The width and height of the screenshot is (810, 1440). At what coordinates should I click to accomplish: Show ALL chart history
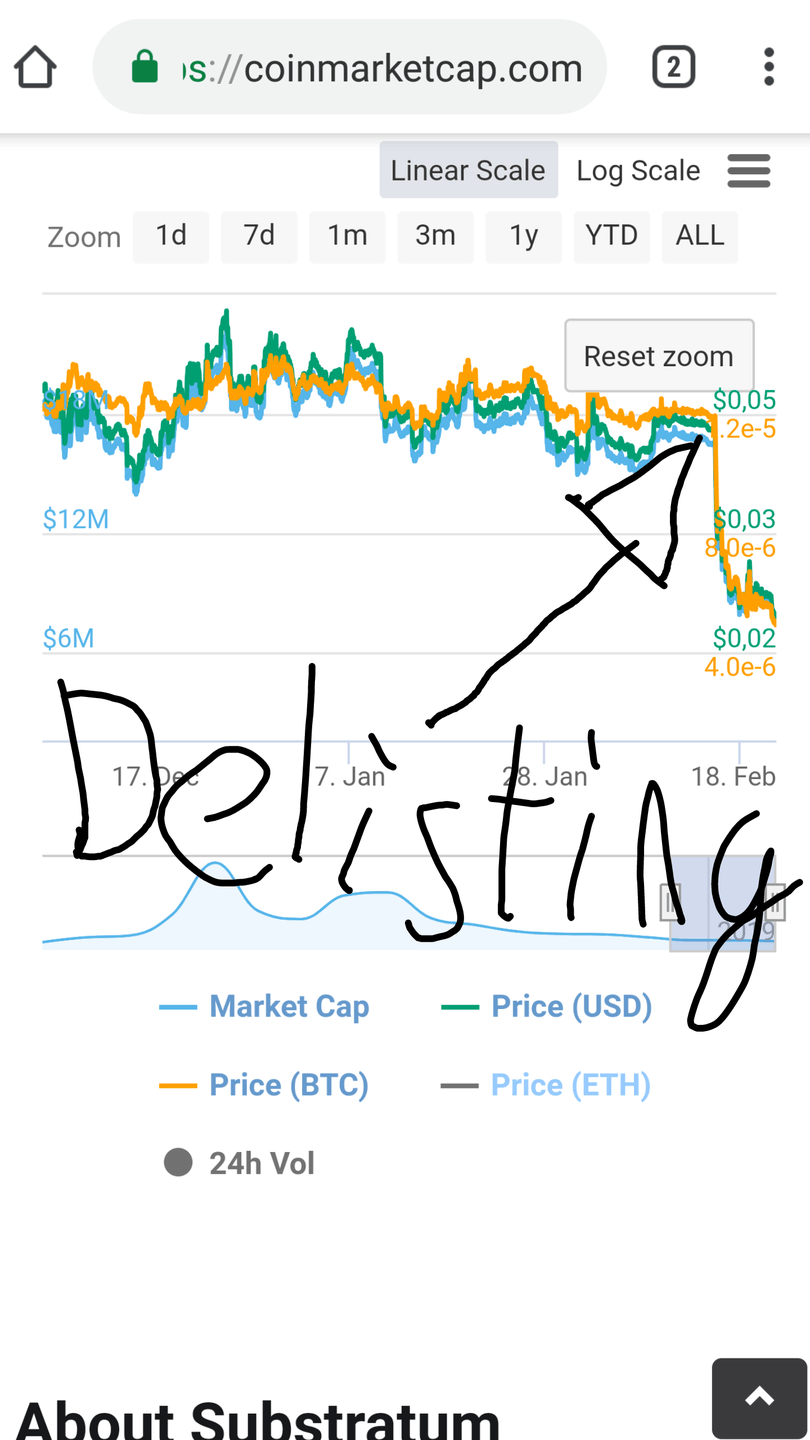pyautogui.click(x=699, y=236)
